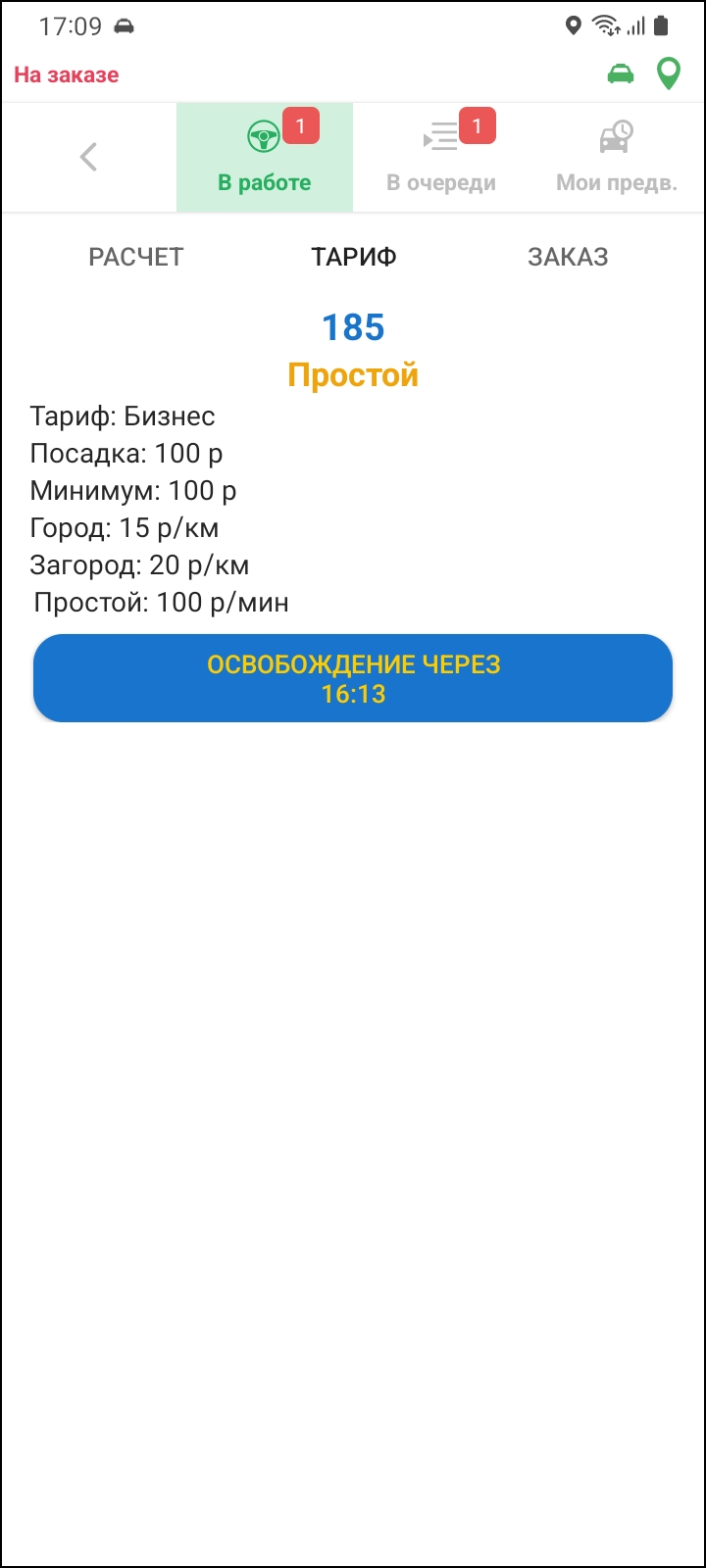Open the green location pin icon

(669, 74)
